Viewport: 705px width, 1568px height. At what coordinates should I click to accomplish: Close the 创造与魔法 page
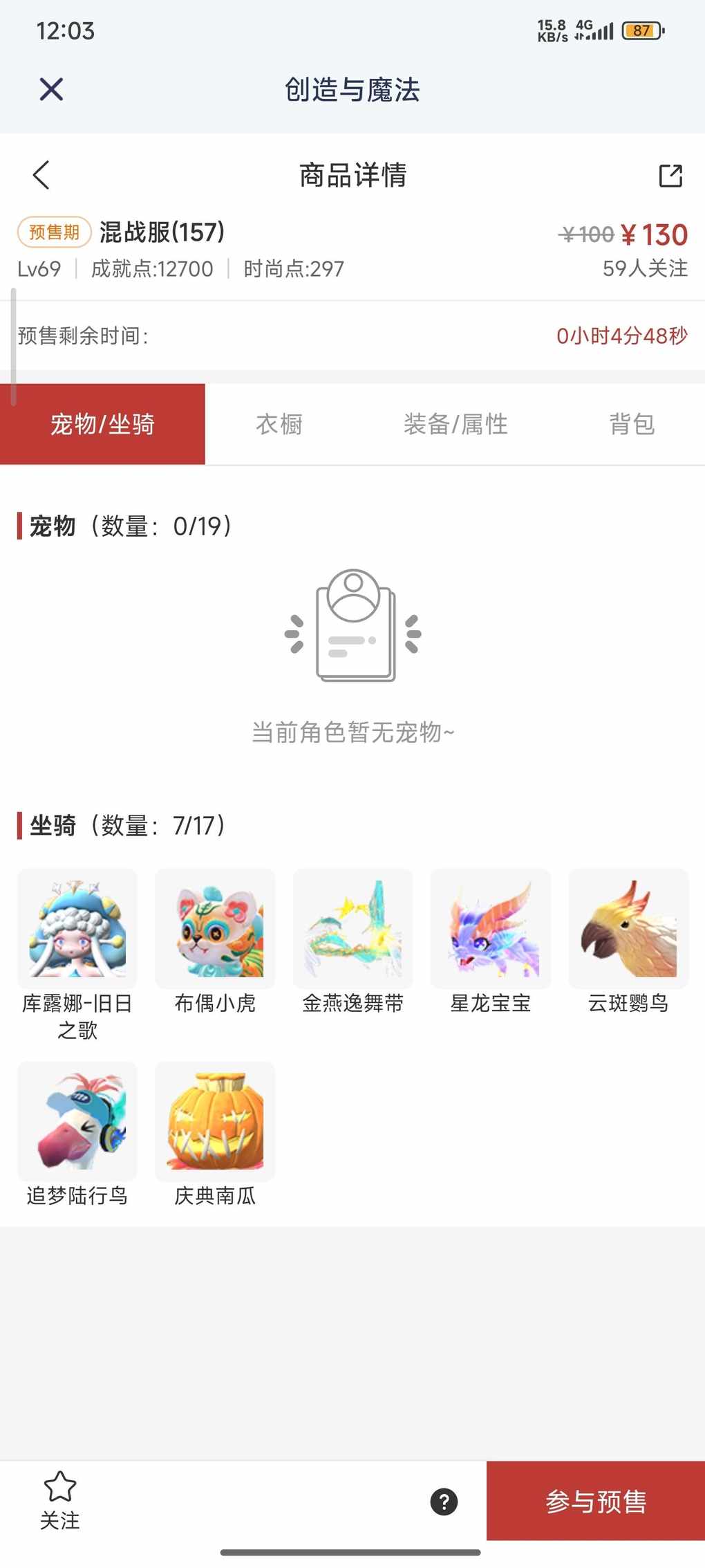coord(51,89)
